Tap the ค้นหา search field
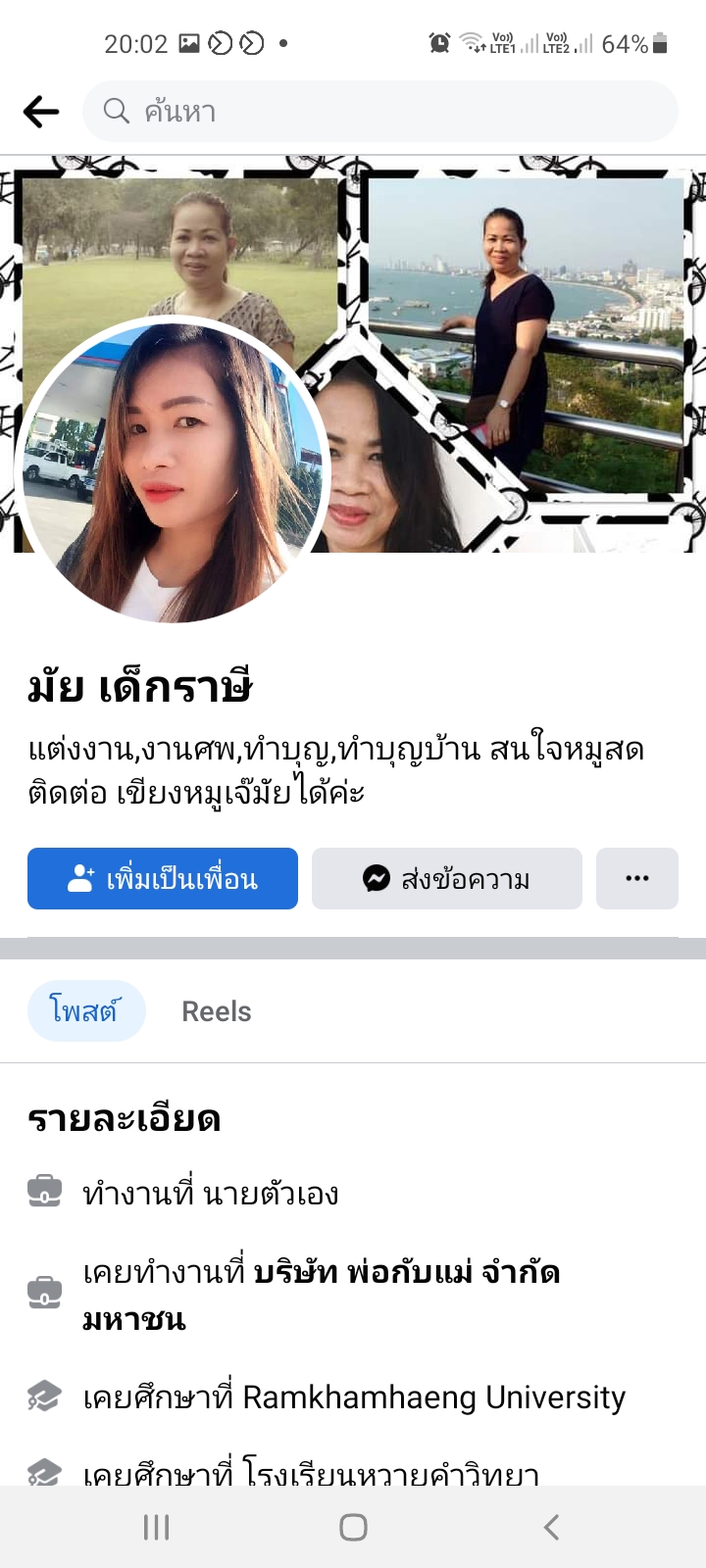The image size is (706, 1568). [380, 112]
